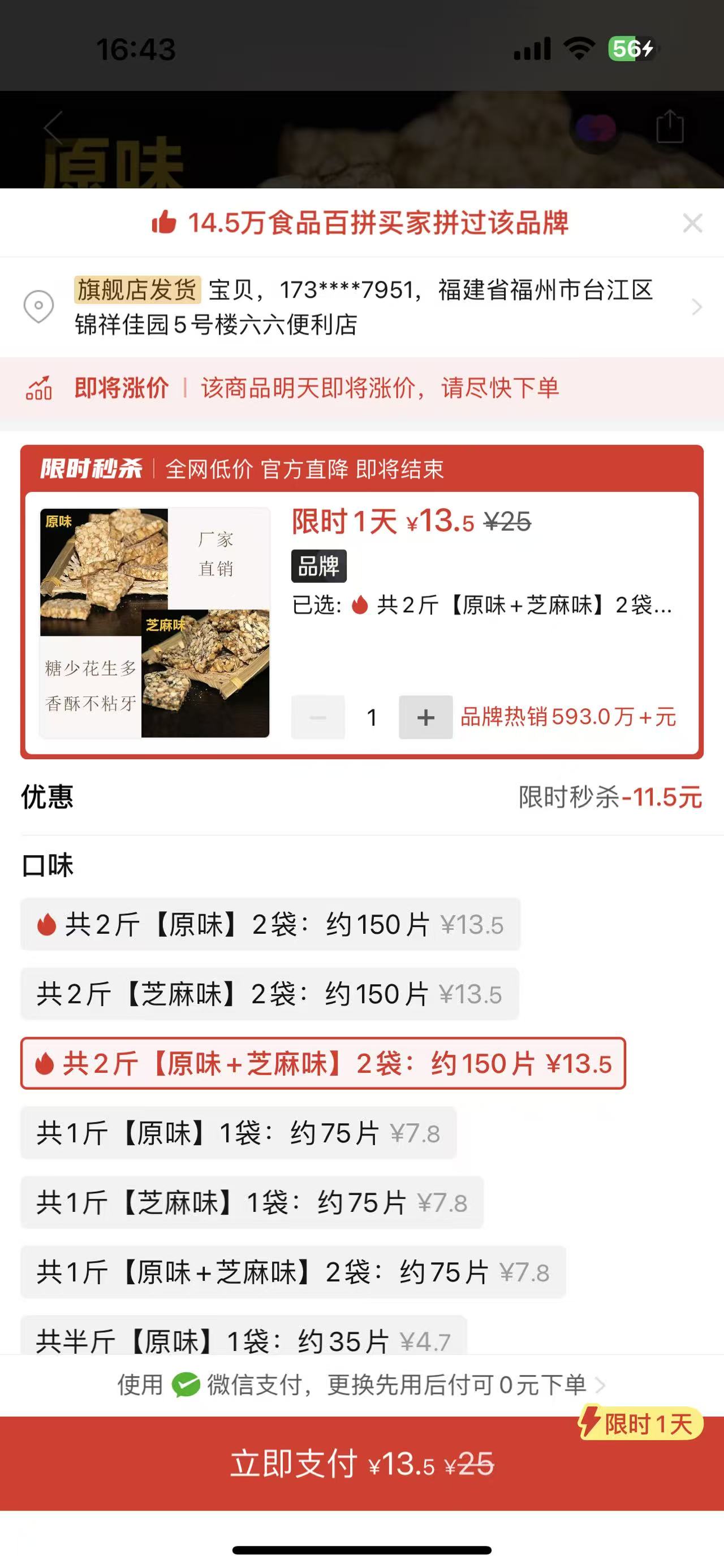Close the brand popularity banner
This screenshot has width=724, height=1568.
click(x=692, y=223)
